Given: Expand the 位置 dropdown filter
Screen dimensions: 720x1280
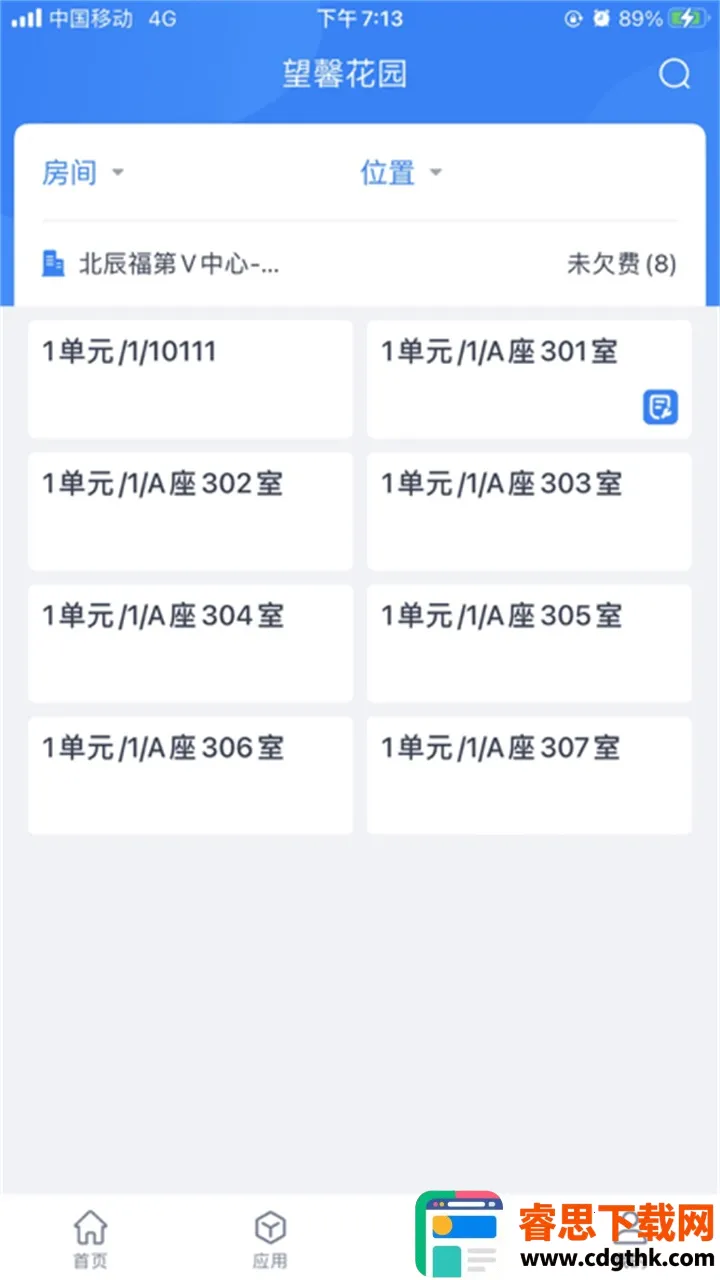Looking at the screenshot, I should tap(400, 173).
